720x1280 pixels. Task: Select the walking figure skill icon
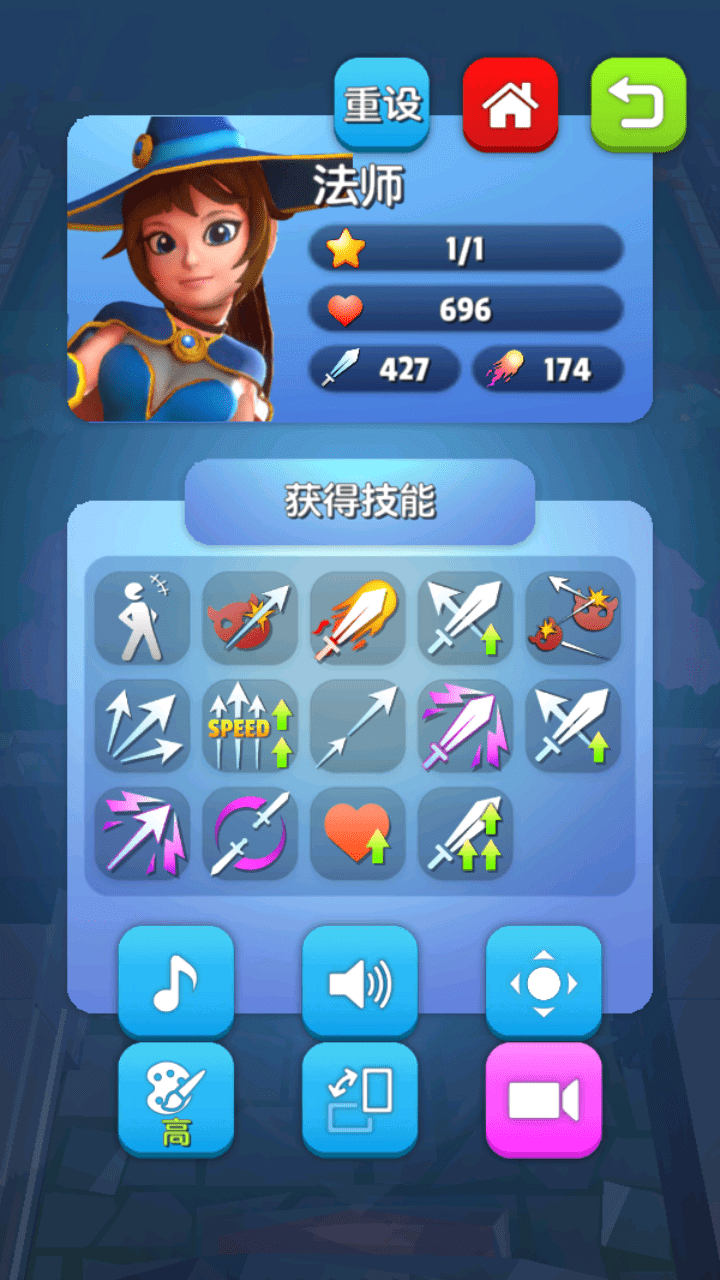point(142,618)
